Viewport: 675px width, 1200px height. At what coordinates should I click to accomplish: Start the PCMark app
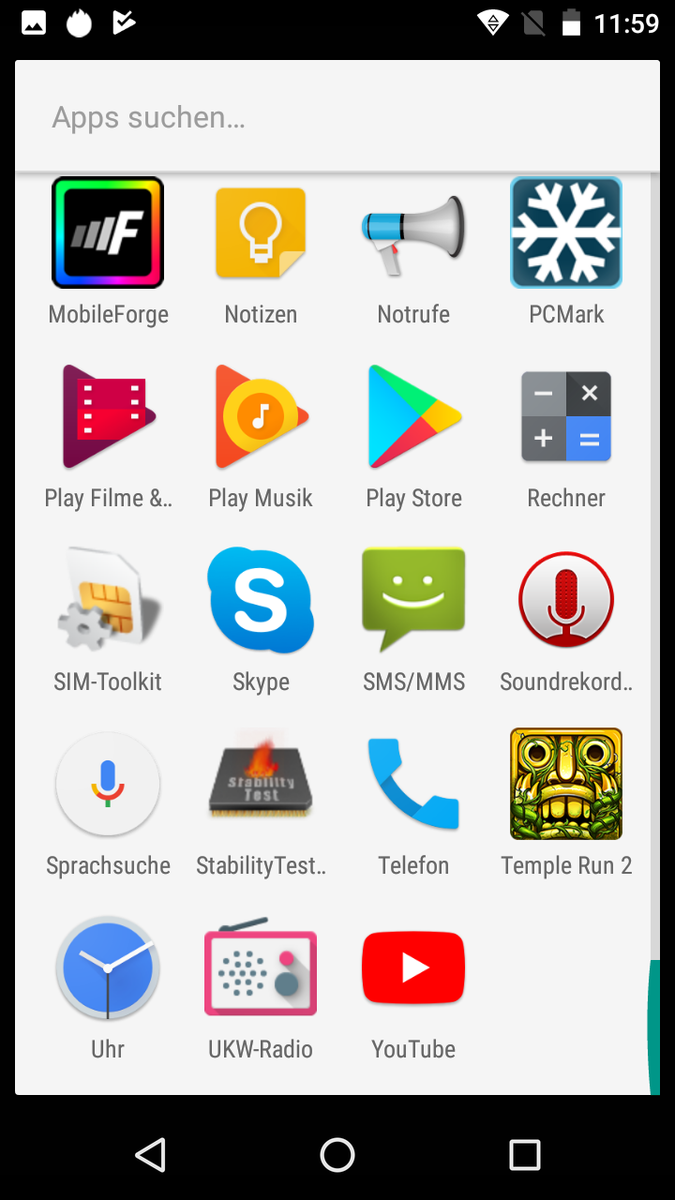[x=566, y=233]
